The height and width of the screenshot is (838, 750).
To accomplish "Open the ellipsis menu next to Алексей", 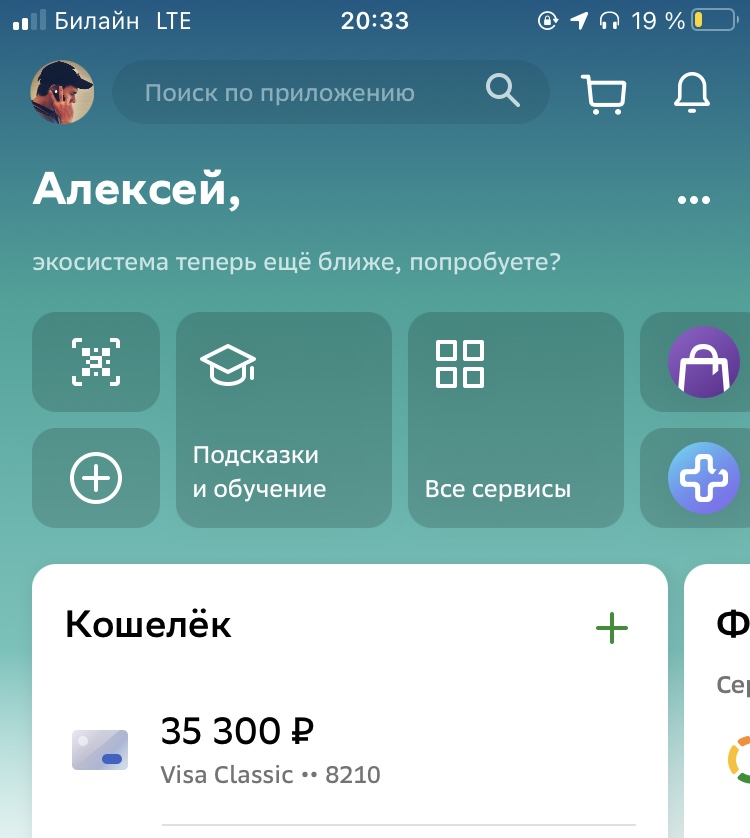I will 693,198.
